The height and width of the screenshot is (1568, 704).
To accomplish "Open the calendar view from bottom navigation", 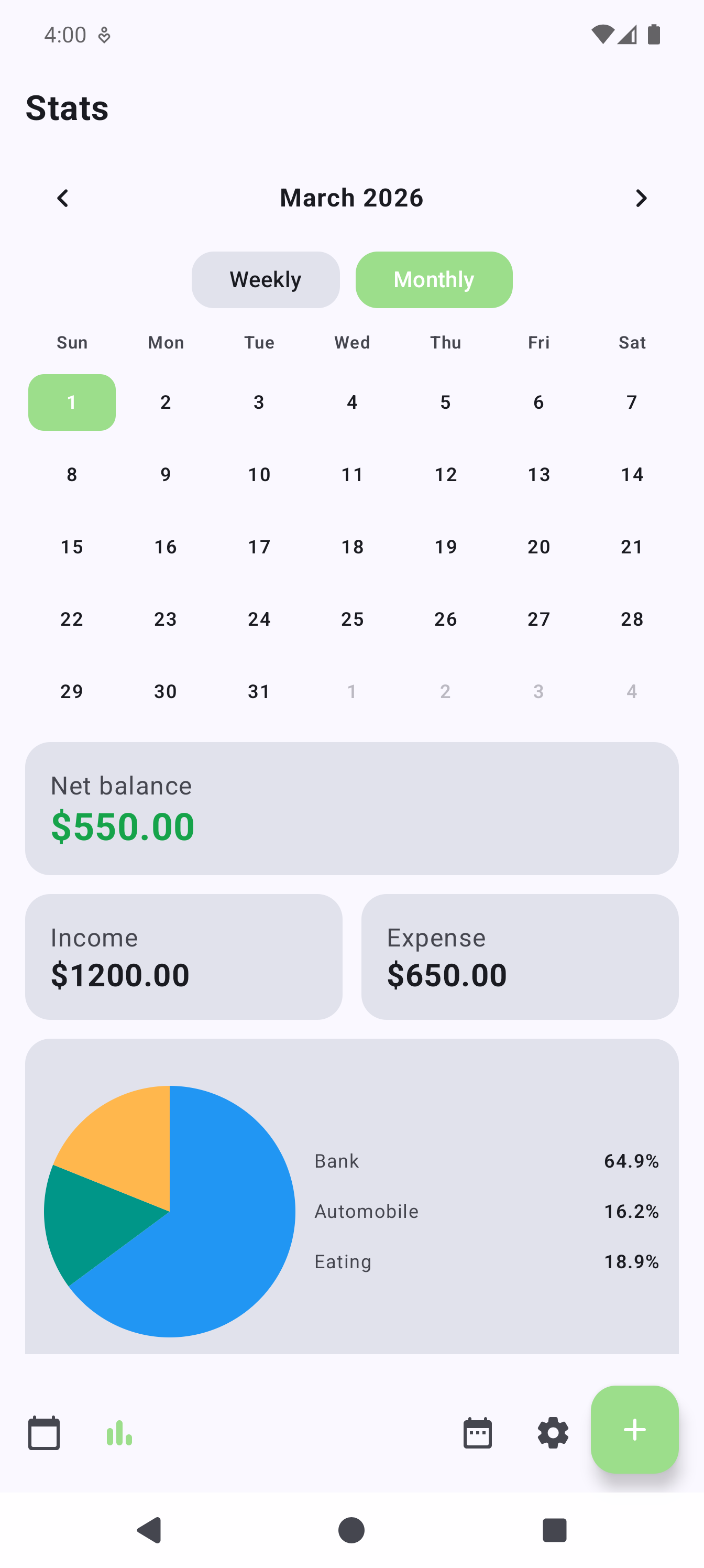I will (43, 1432).
